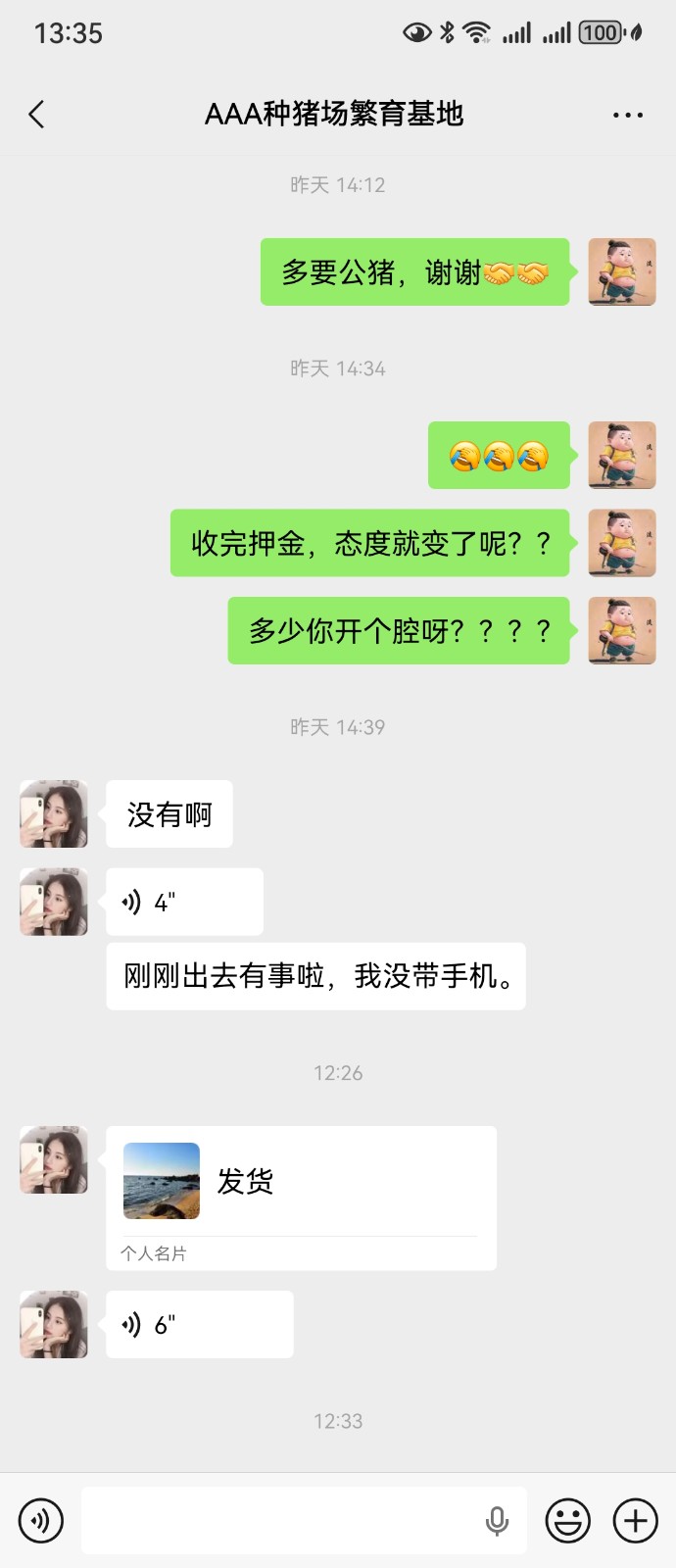The image size is (676, 1568).
Task: Open the chat overflow menu
Action: (627, 115)
